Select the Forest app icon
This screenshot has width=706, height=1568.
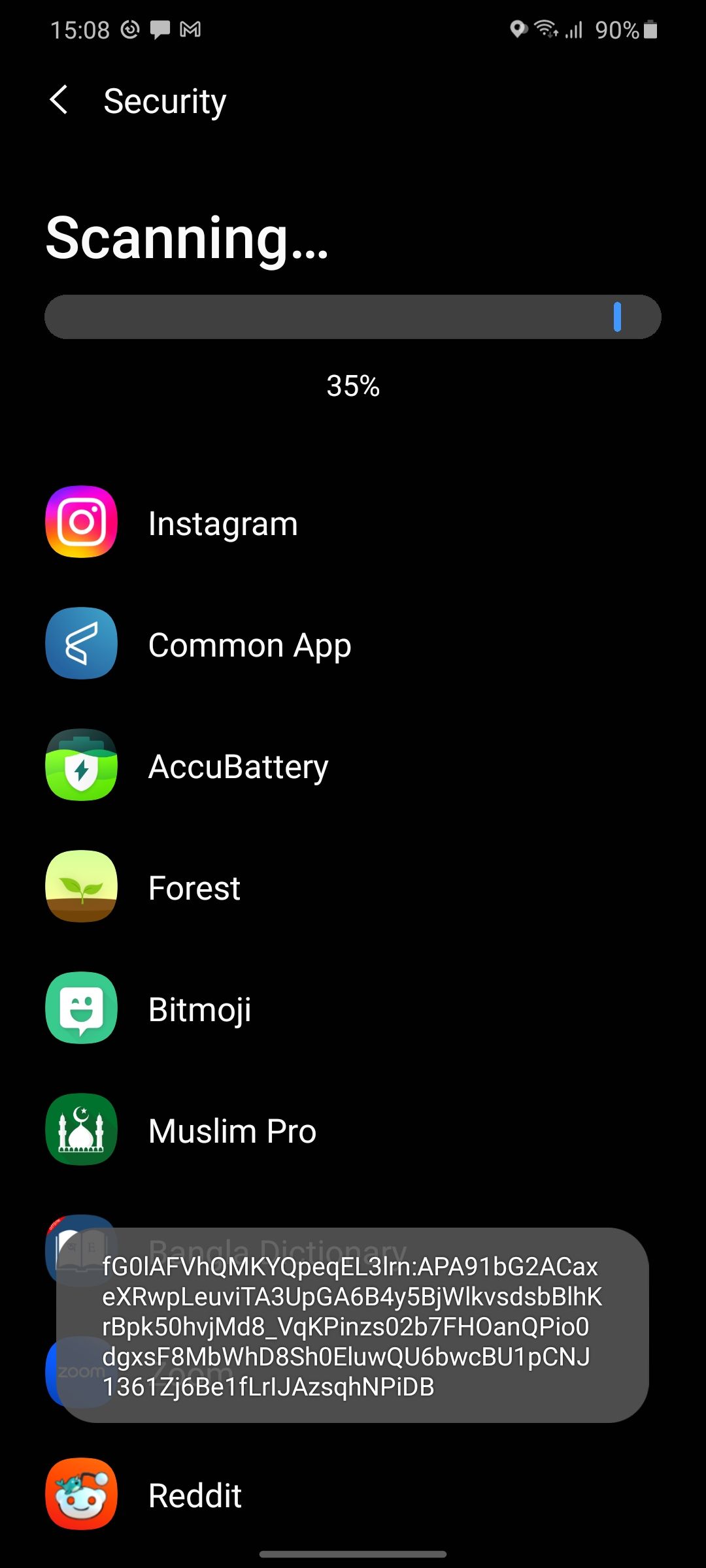pyautogui.click(x=80, y=887)
